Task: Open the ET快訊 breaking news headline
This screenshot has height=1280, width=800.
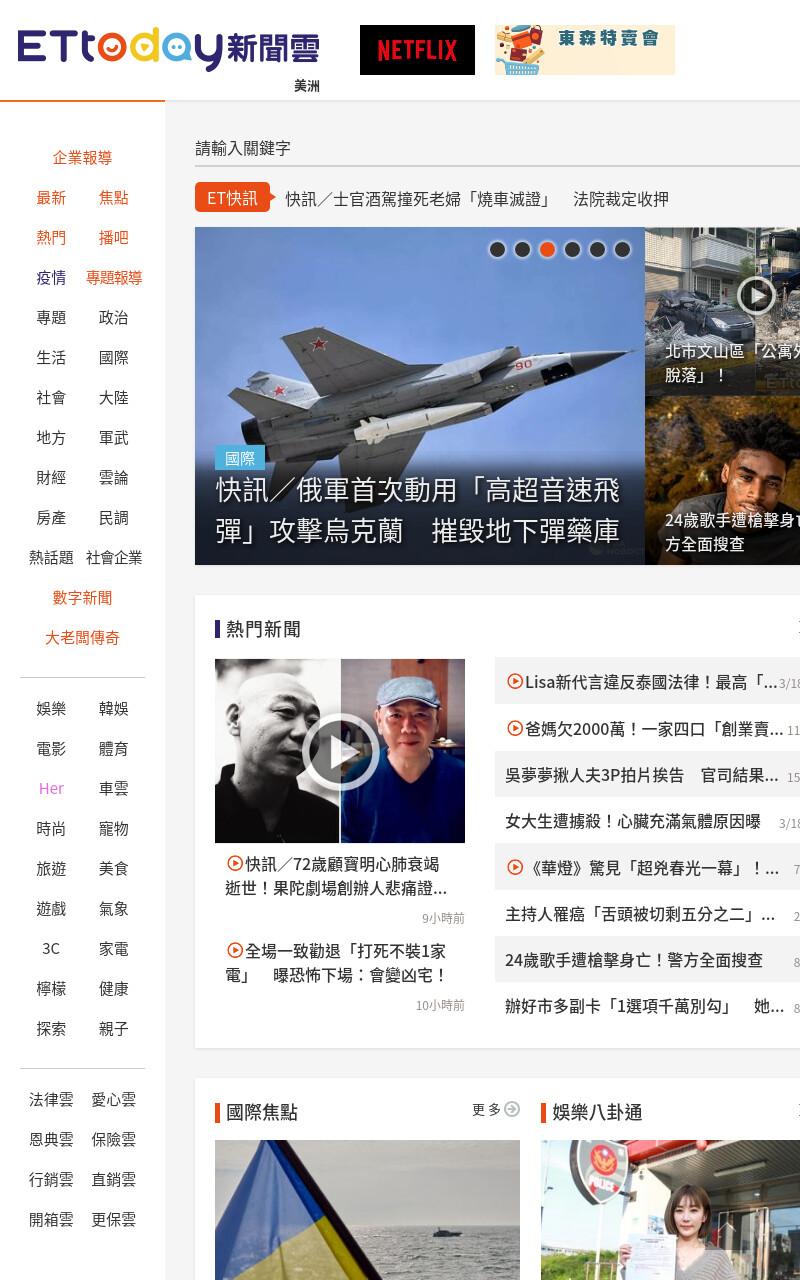Action: [477, 199]
